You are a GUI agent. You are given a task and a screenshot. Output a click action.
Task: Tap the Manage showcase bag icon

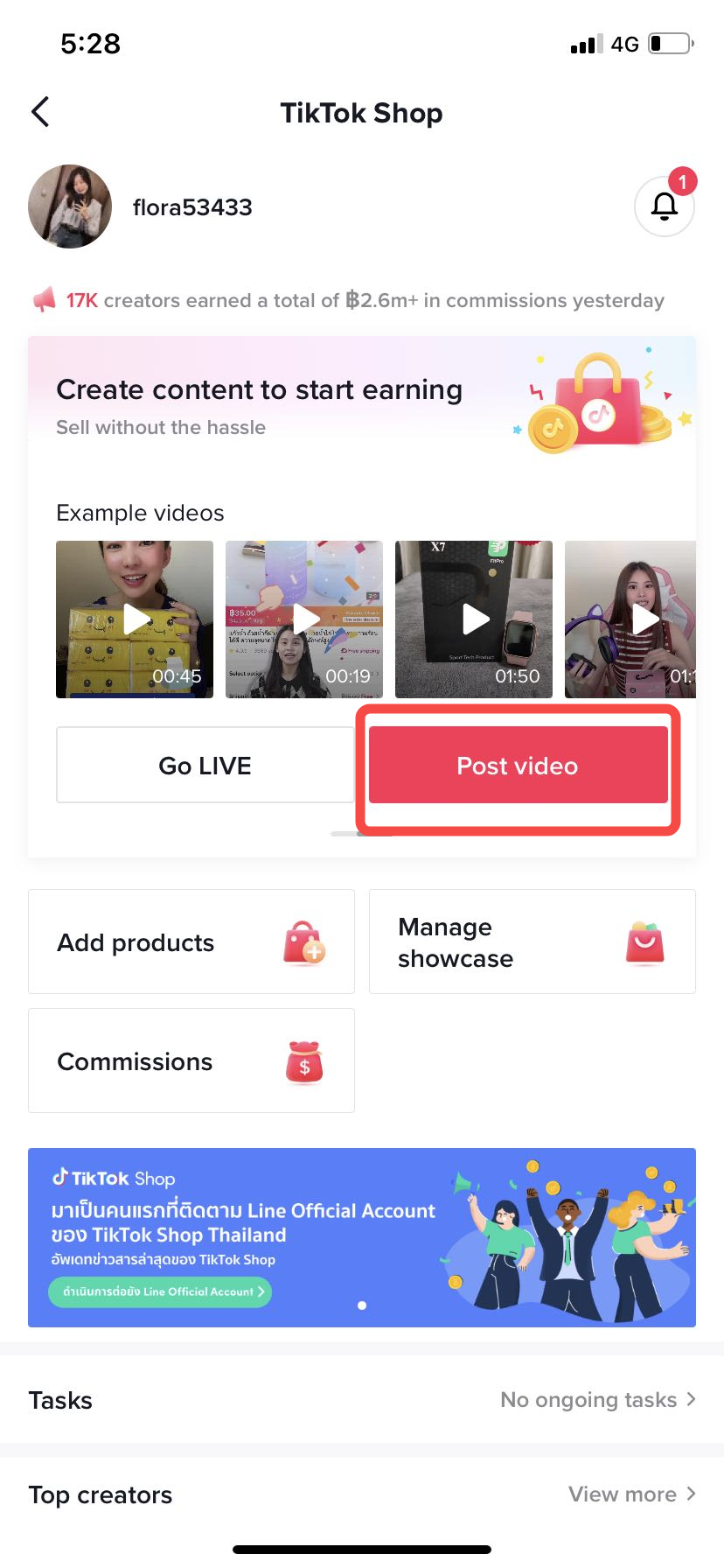644,942
